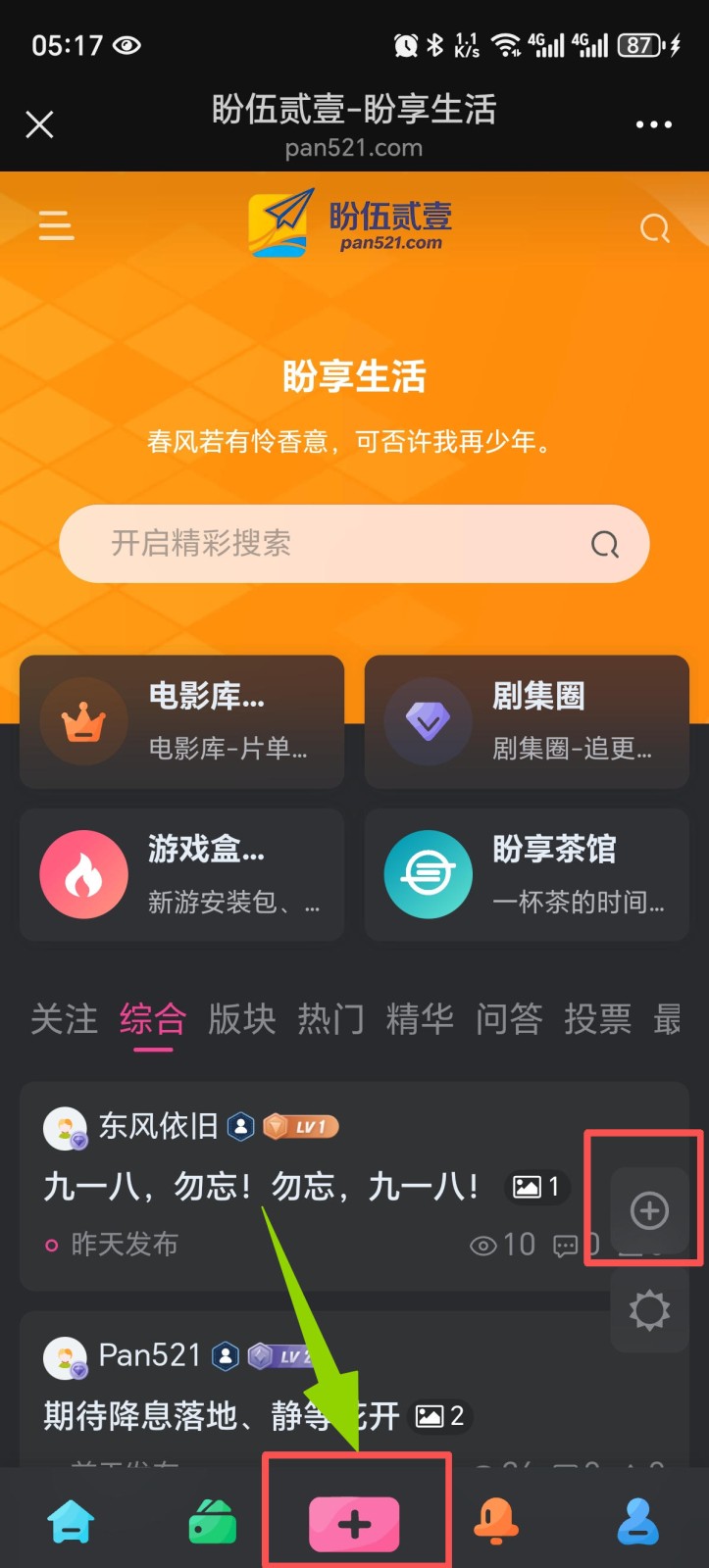Open the 游戏盒 section card
The image size is (709, 1568).
[182, 874]
